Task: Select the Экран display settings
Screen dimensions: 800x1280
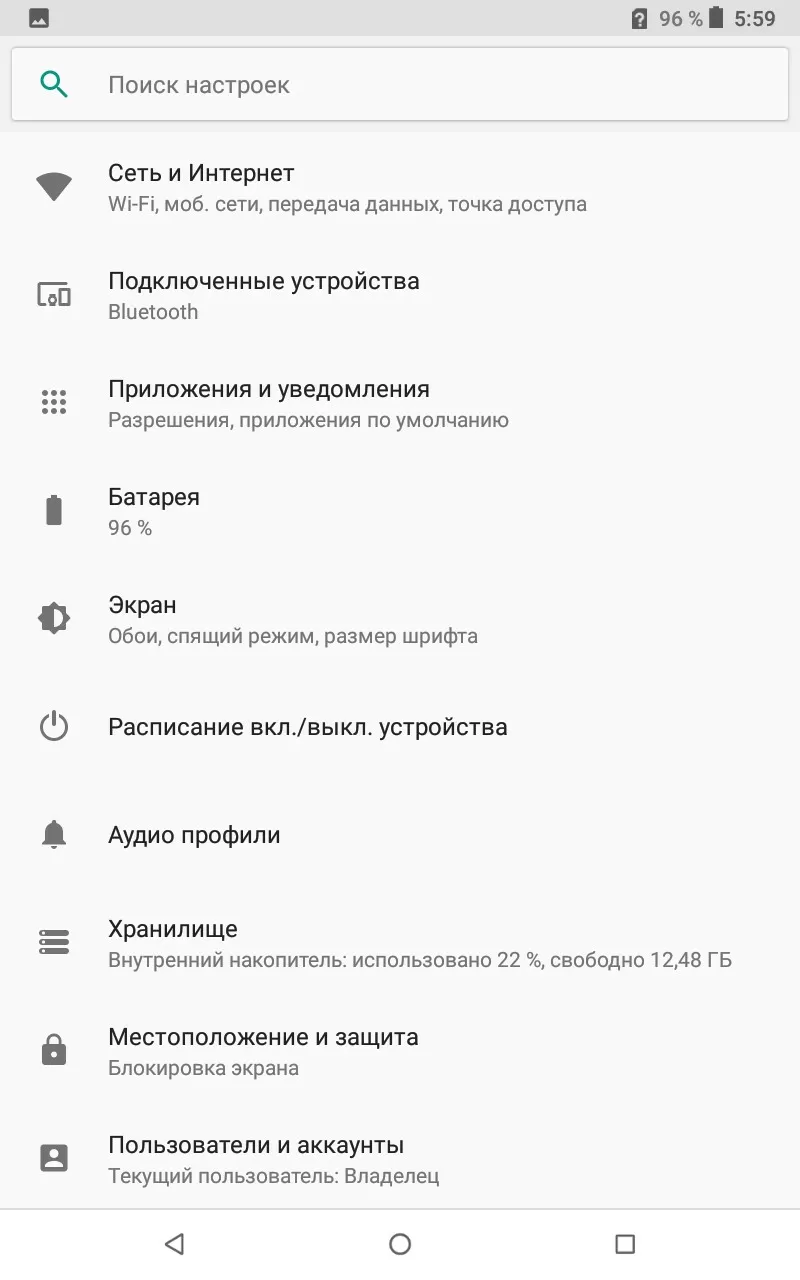Action: 400,620
